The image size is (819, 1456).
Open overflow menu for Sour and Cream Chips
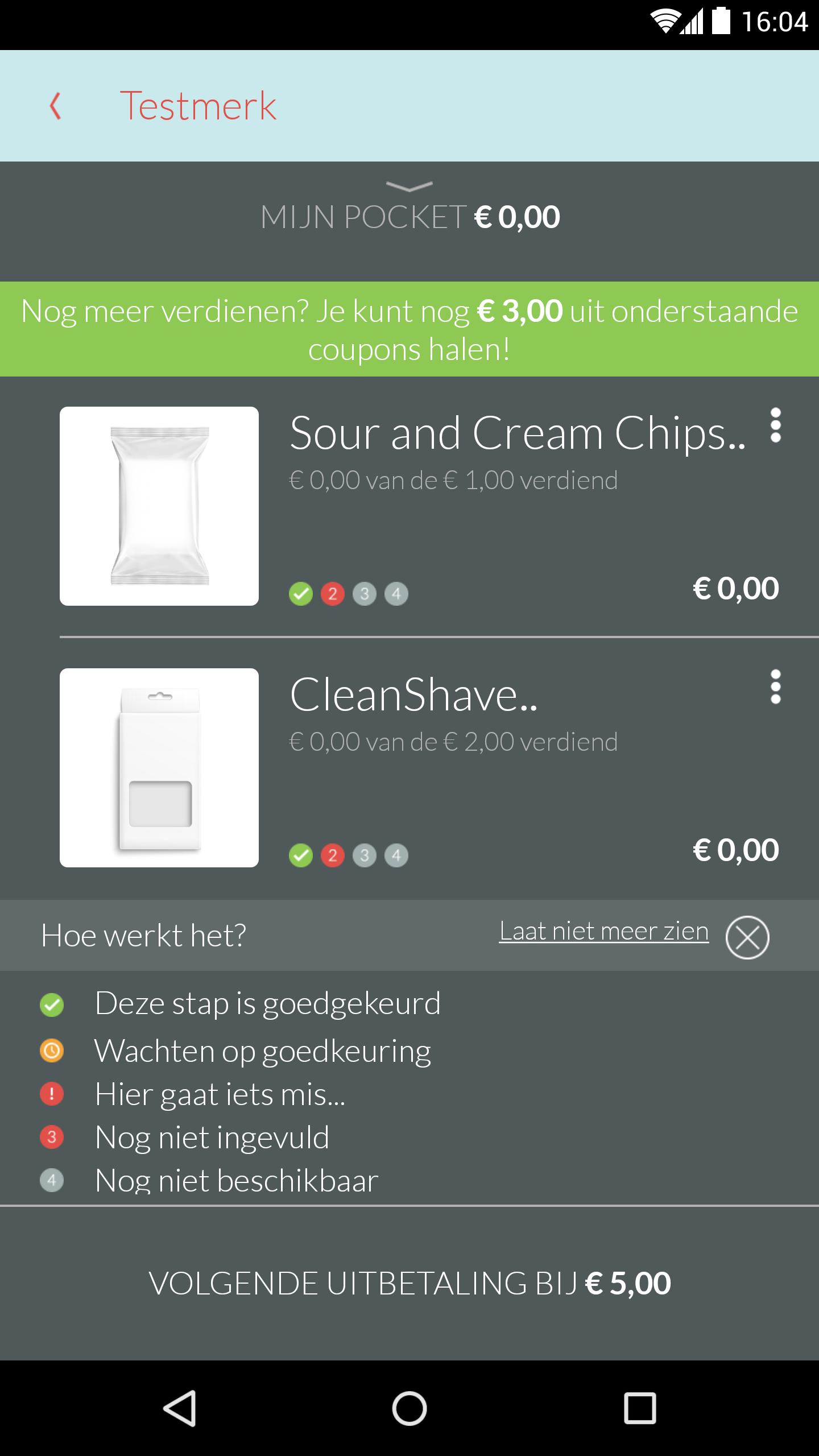pyautogui.click(x=775, y=425)
